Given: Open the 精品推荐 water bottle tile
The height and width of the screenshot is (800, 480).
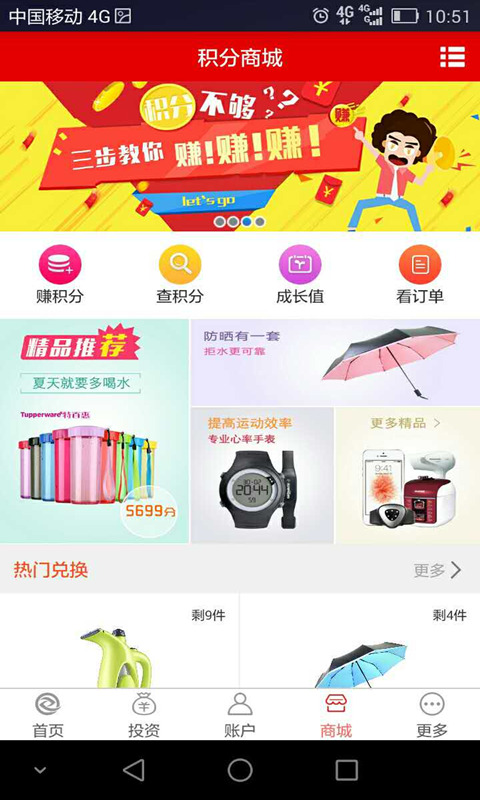Looking at the screenshot, I should coord(94,431).
